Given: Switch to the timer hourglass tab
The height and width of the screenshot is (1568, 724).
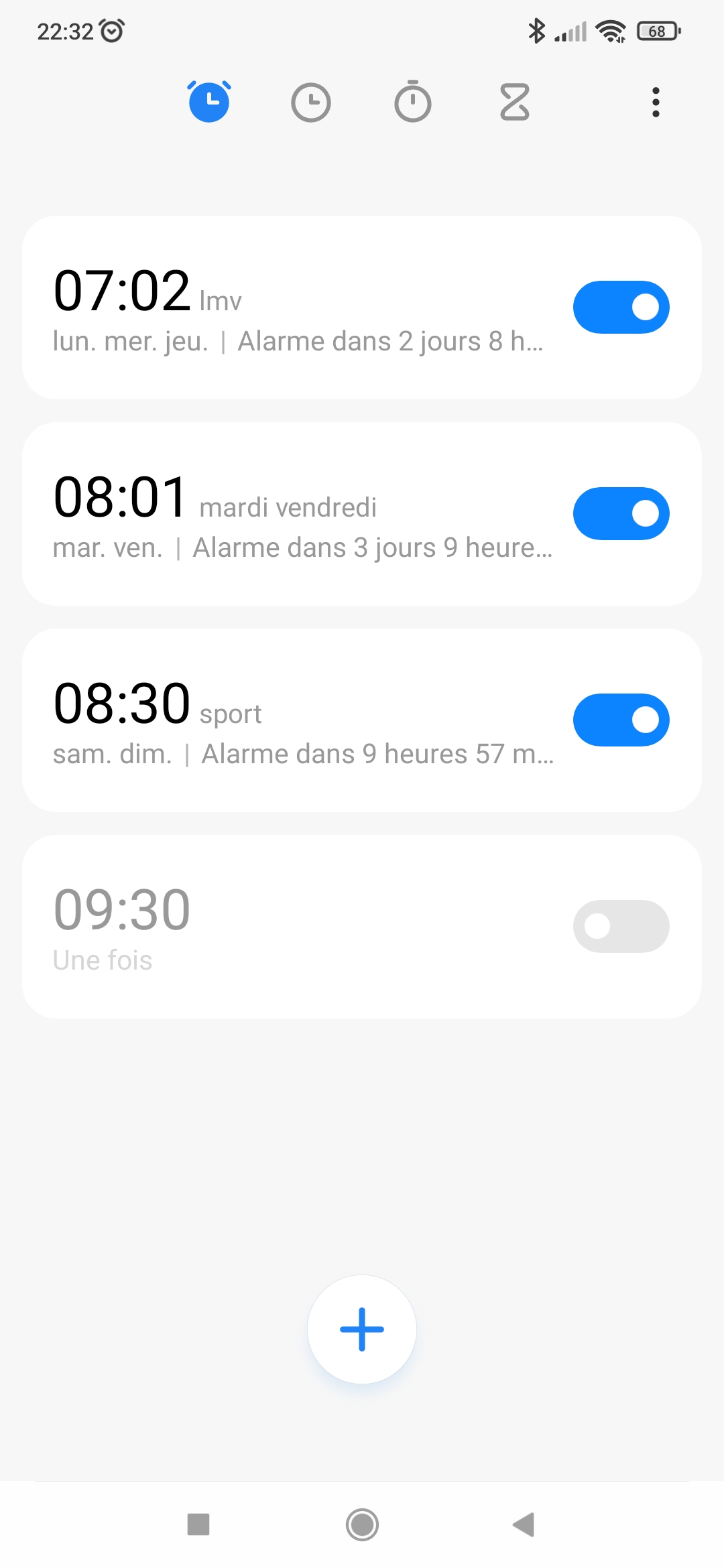Looking at the screenshot, I should pyautogui.click(x=515, y=103).
